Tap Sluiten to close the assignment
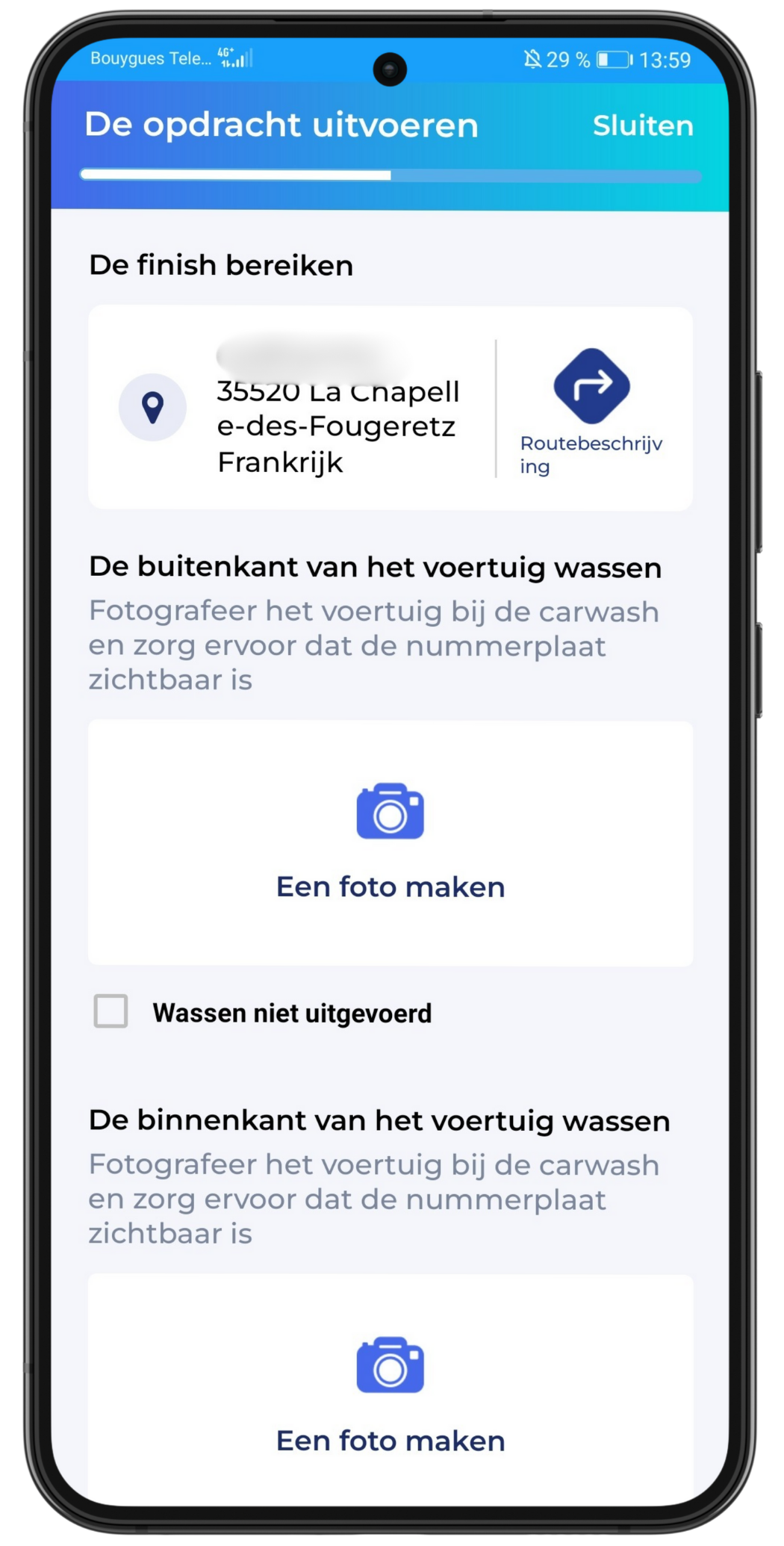784x1546 pixels. point(643,125)
